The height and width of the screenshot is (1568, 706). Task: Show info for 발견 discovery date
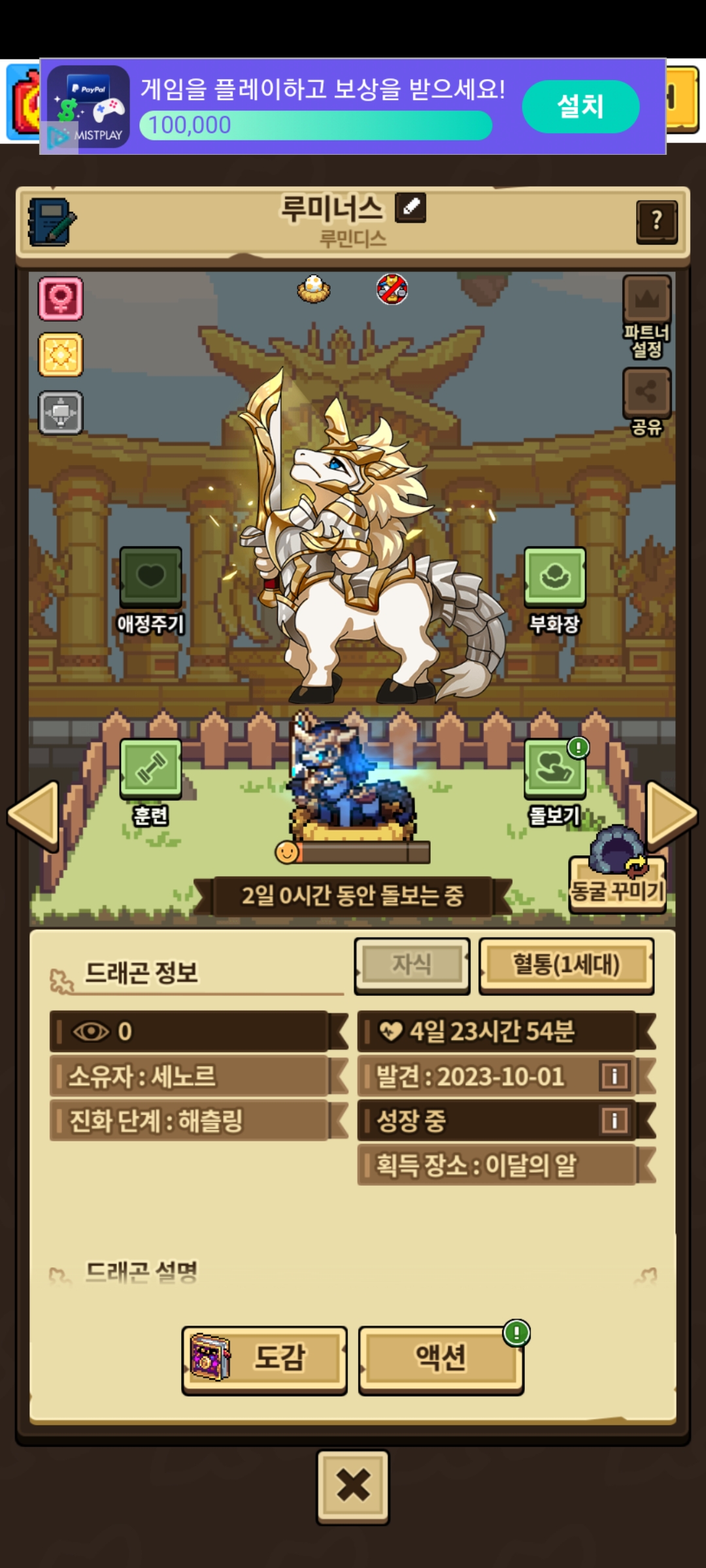click(x=614, y=1076)
